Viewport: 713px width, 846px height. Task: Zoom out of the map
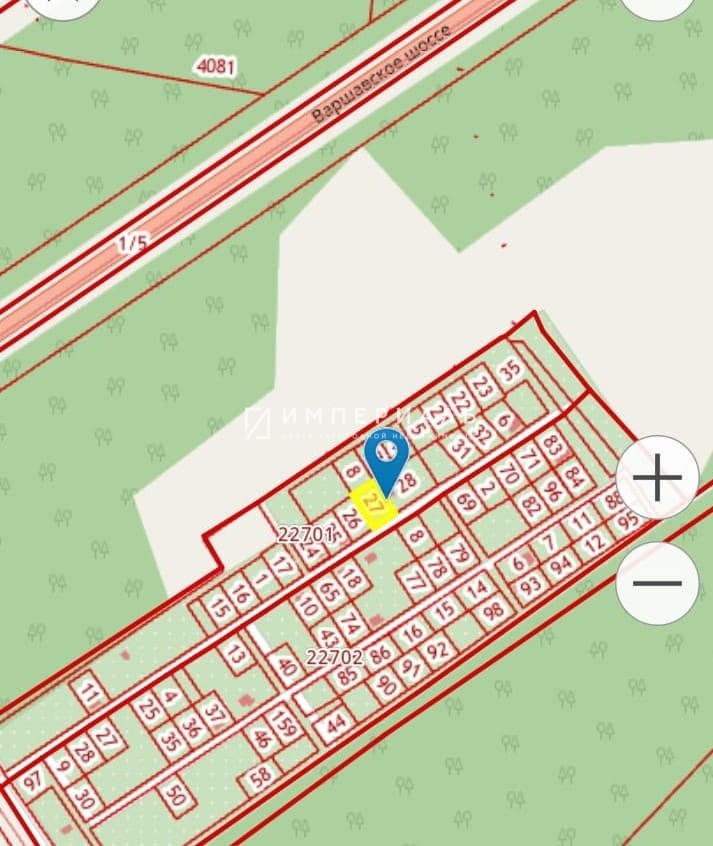(x=657, y=583)
